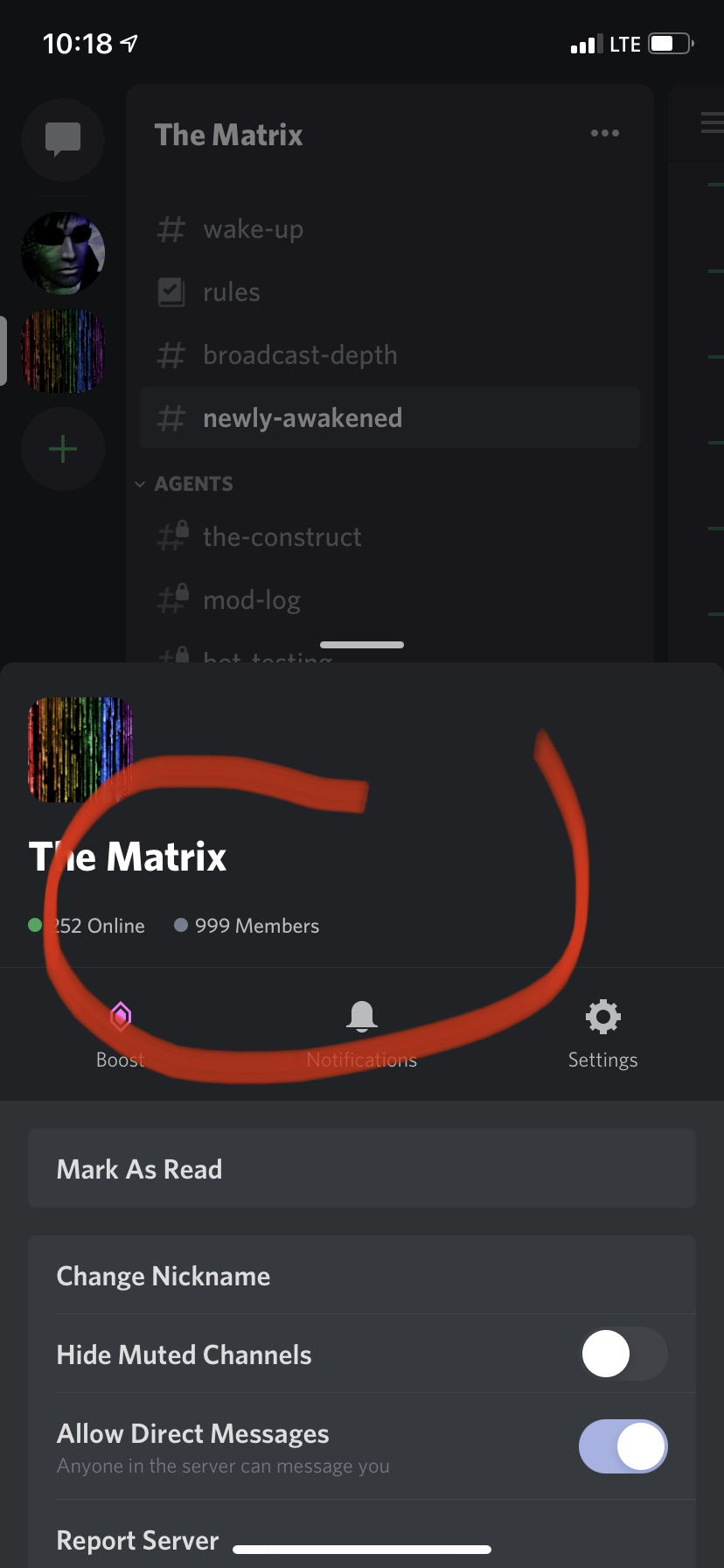Image resolution: width=724 pixels, height=1568 pixels.
Task: Open the server overflow menu dots
Action: (604, 134)
